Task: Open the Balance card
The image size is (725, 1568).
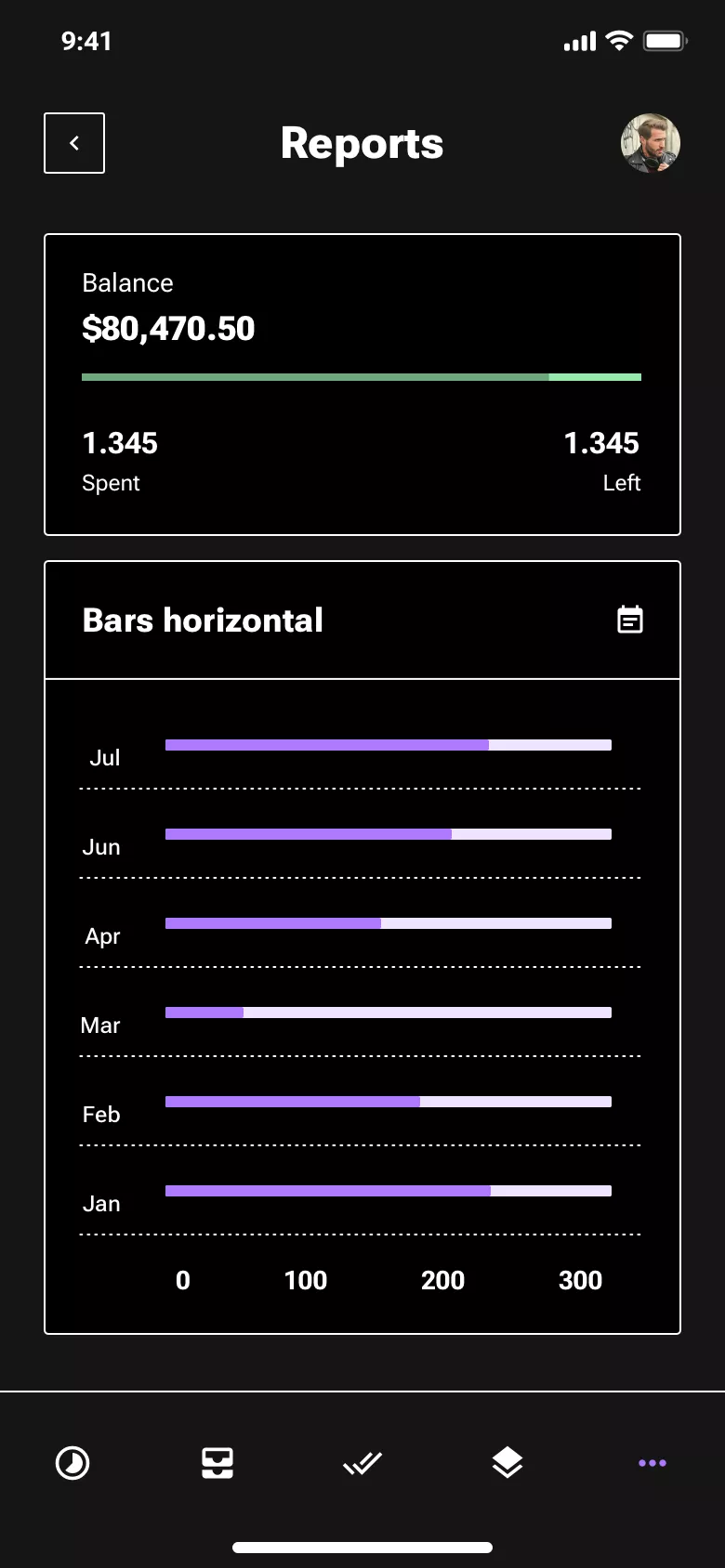Action: (x=362, y=385)
